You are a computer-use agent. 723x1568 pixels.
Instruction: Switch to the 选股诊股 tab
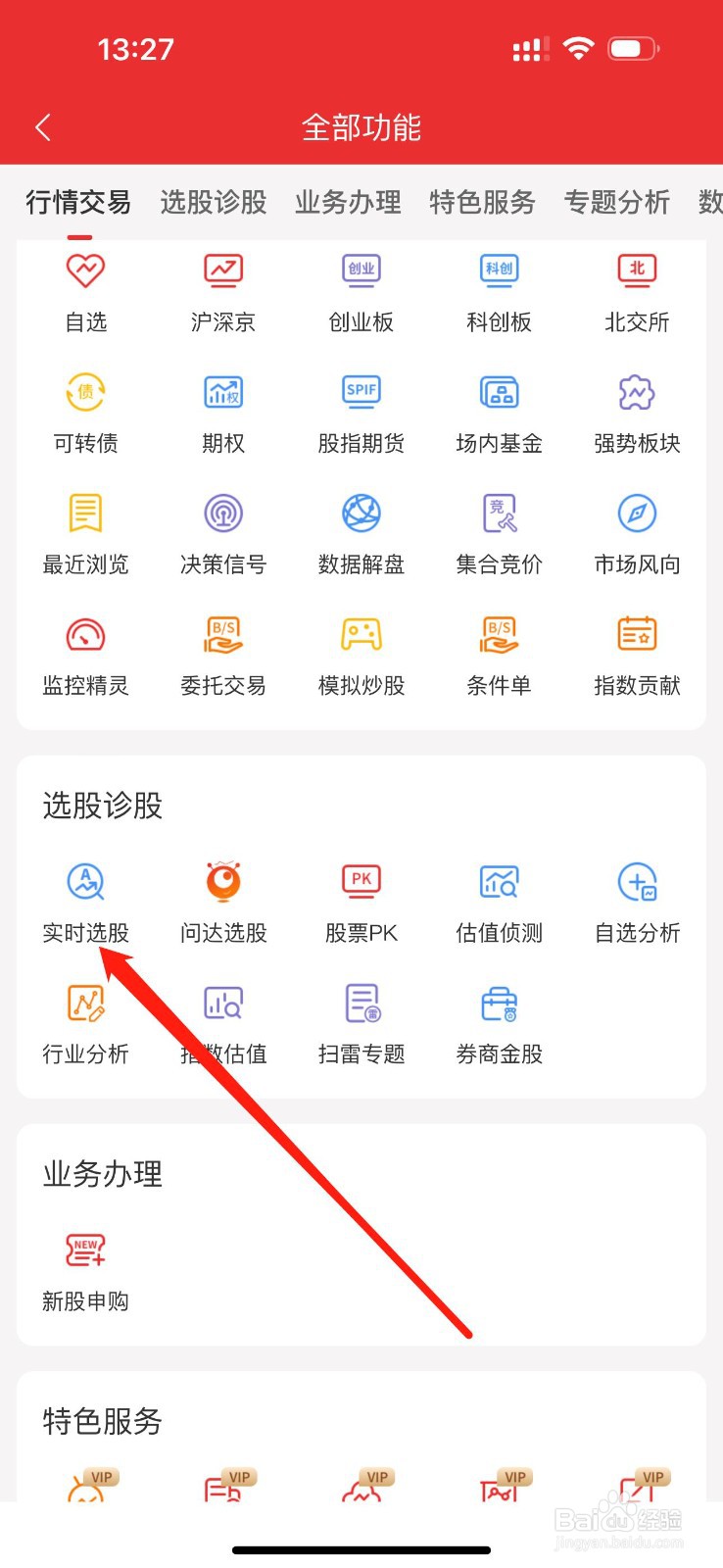[214, 203]
